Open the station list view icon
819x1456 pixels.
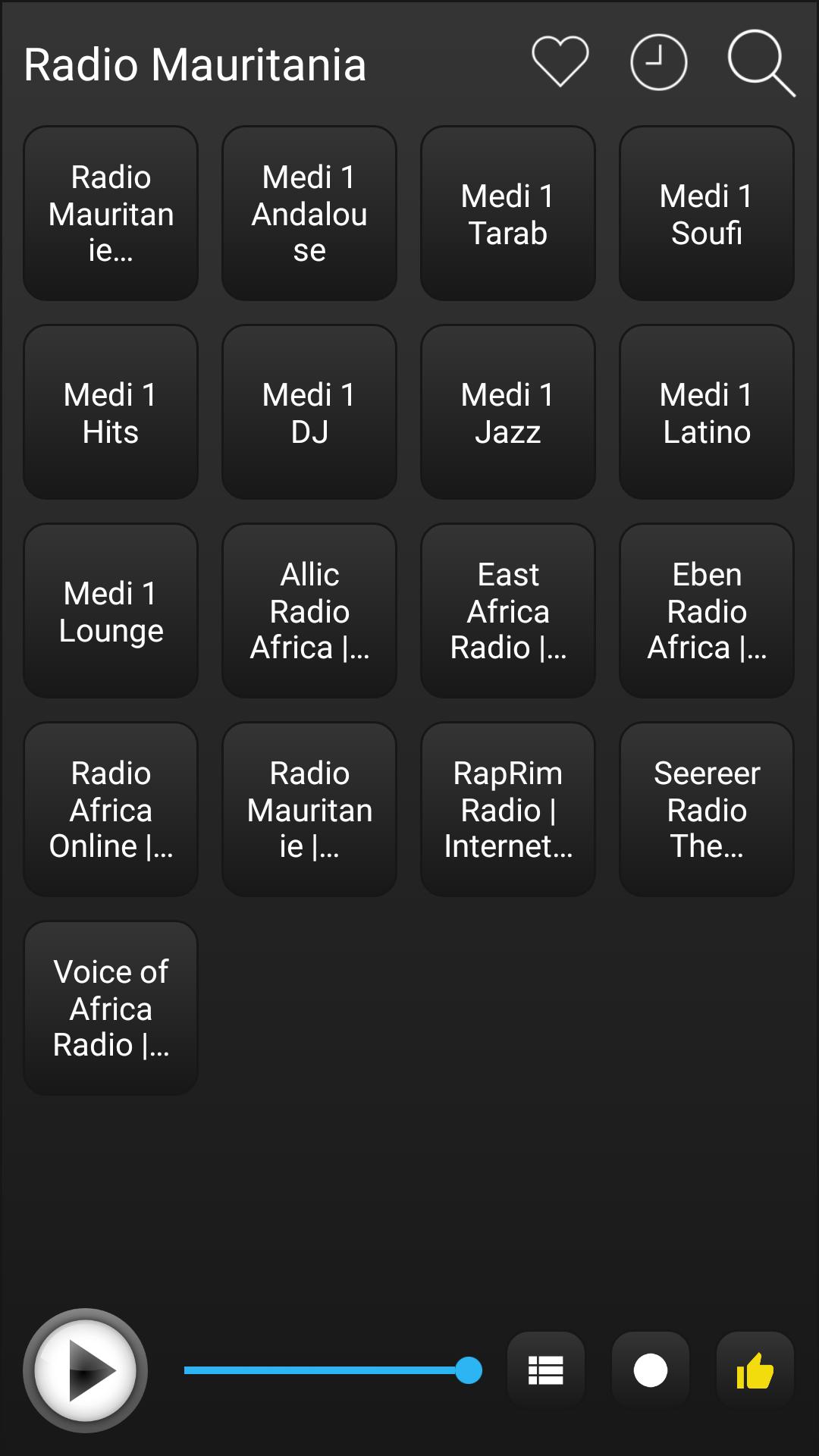[546, 1370]
